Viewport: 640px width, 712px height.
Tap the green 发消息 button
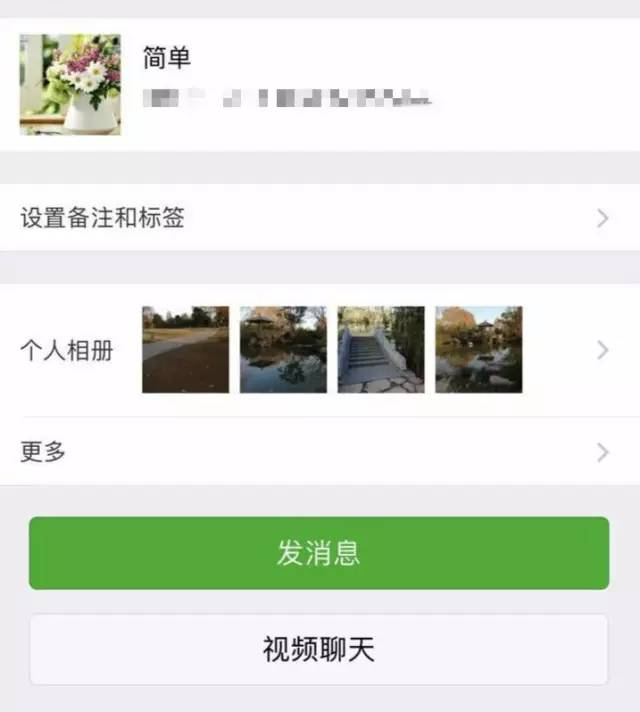tap(319, 553)
